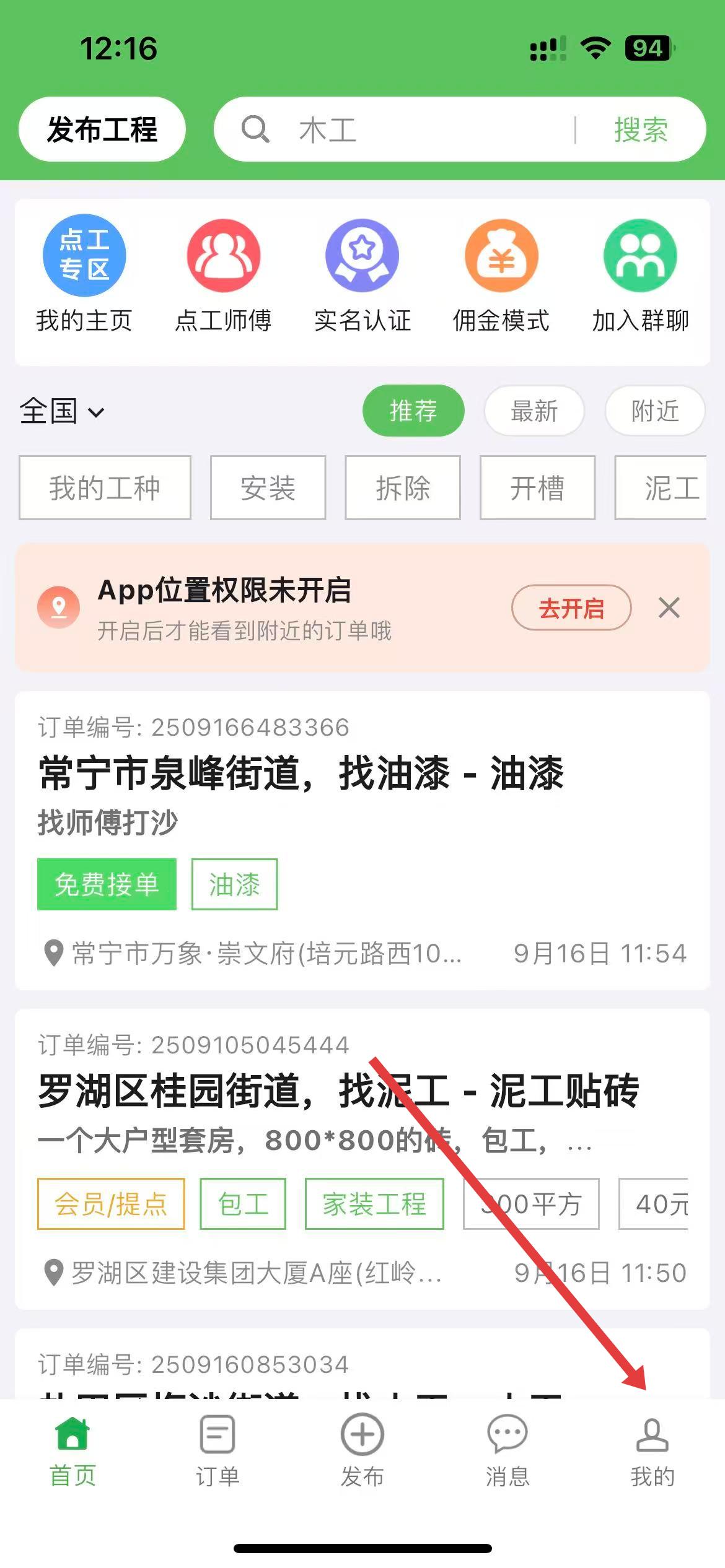Screen dimensions: 725x1568
Task: Tap the 发布工程 button
Action: click(x=102, y=129)
